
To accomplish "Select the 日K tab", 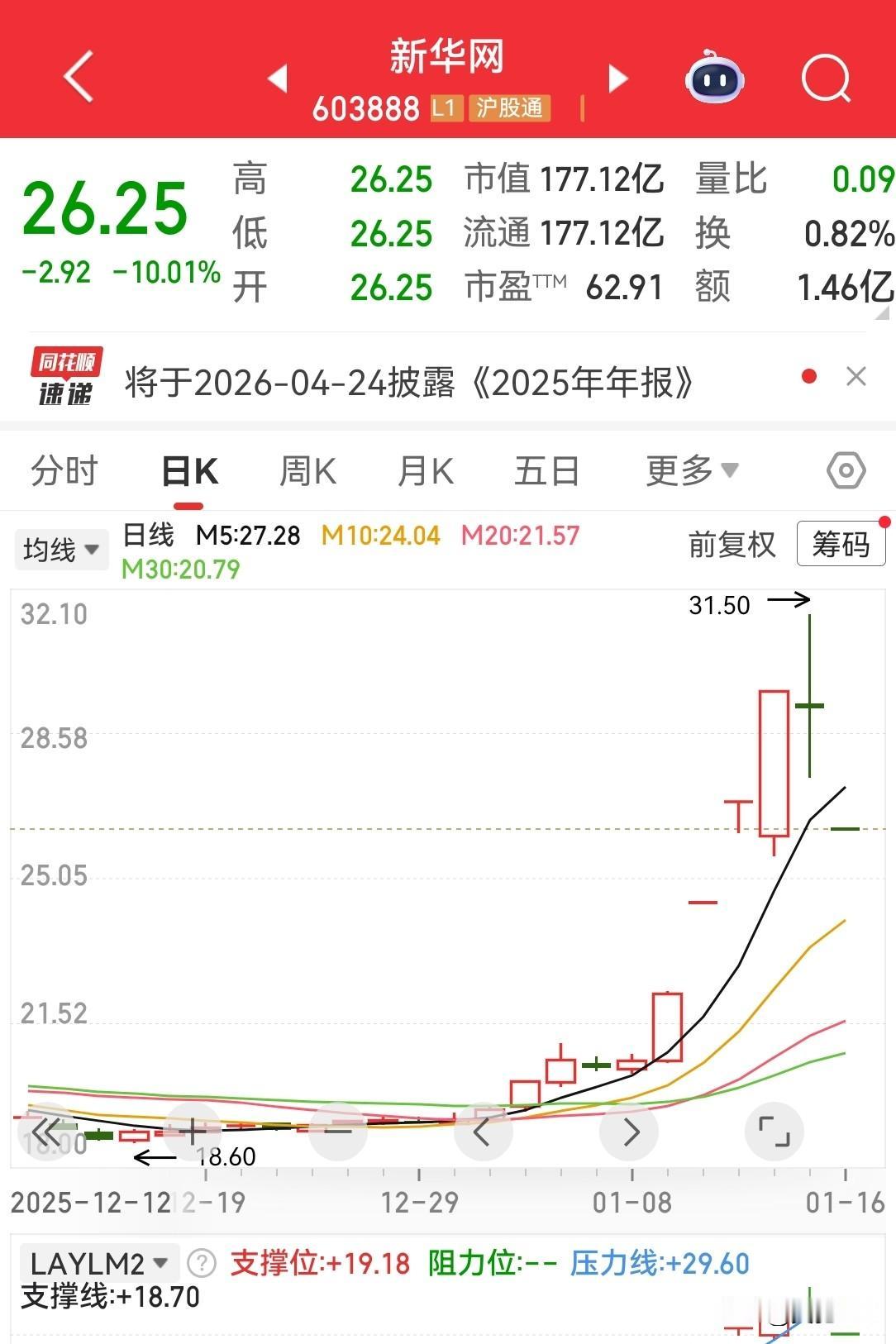I will [x=189, y=471].
